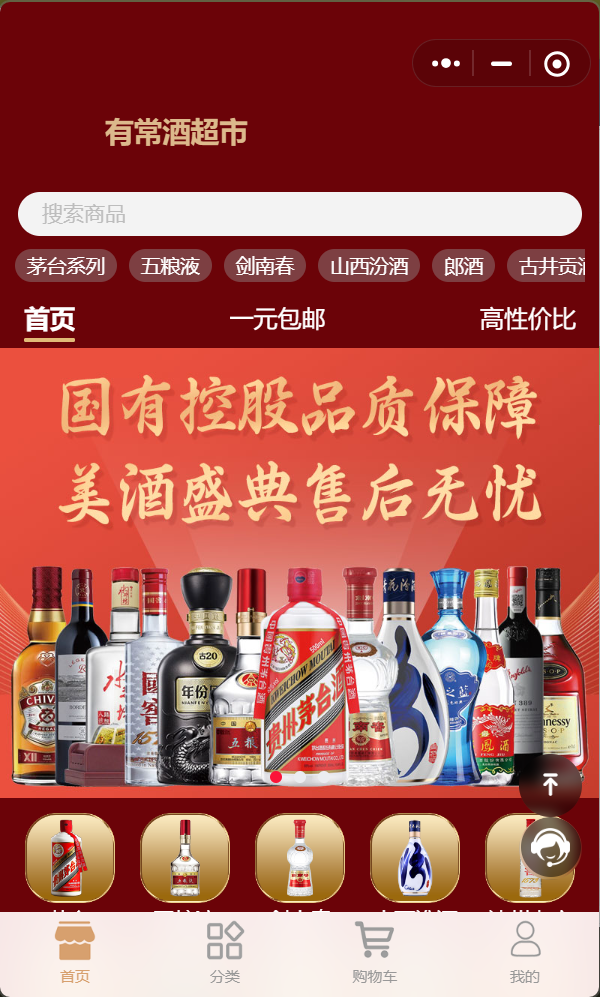Select the 茅台系列 chip
600x997 pixels.
pos(66,266)
